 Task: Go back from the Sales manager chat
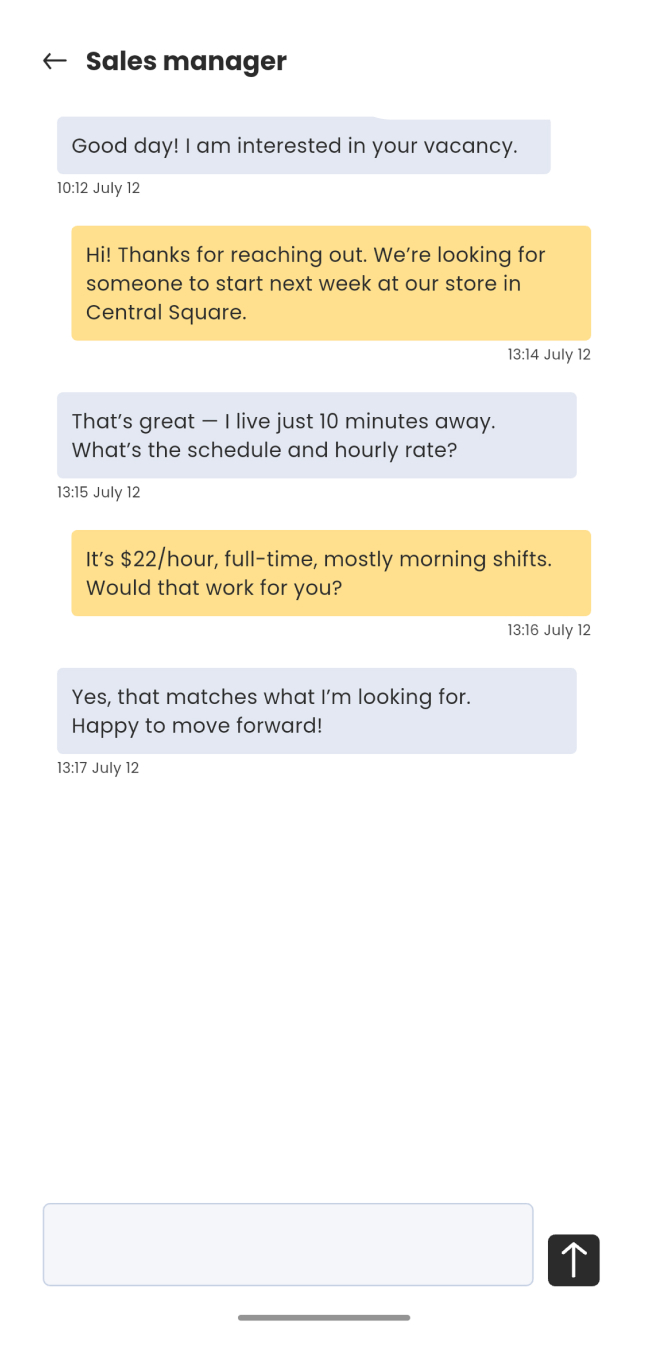55,61
